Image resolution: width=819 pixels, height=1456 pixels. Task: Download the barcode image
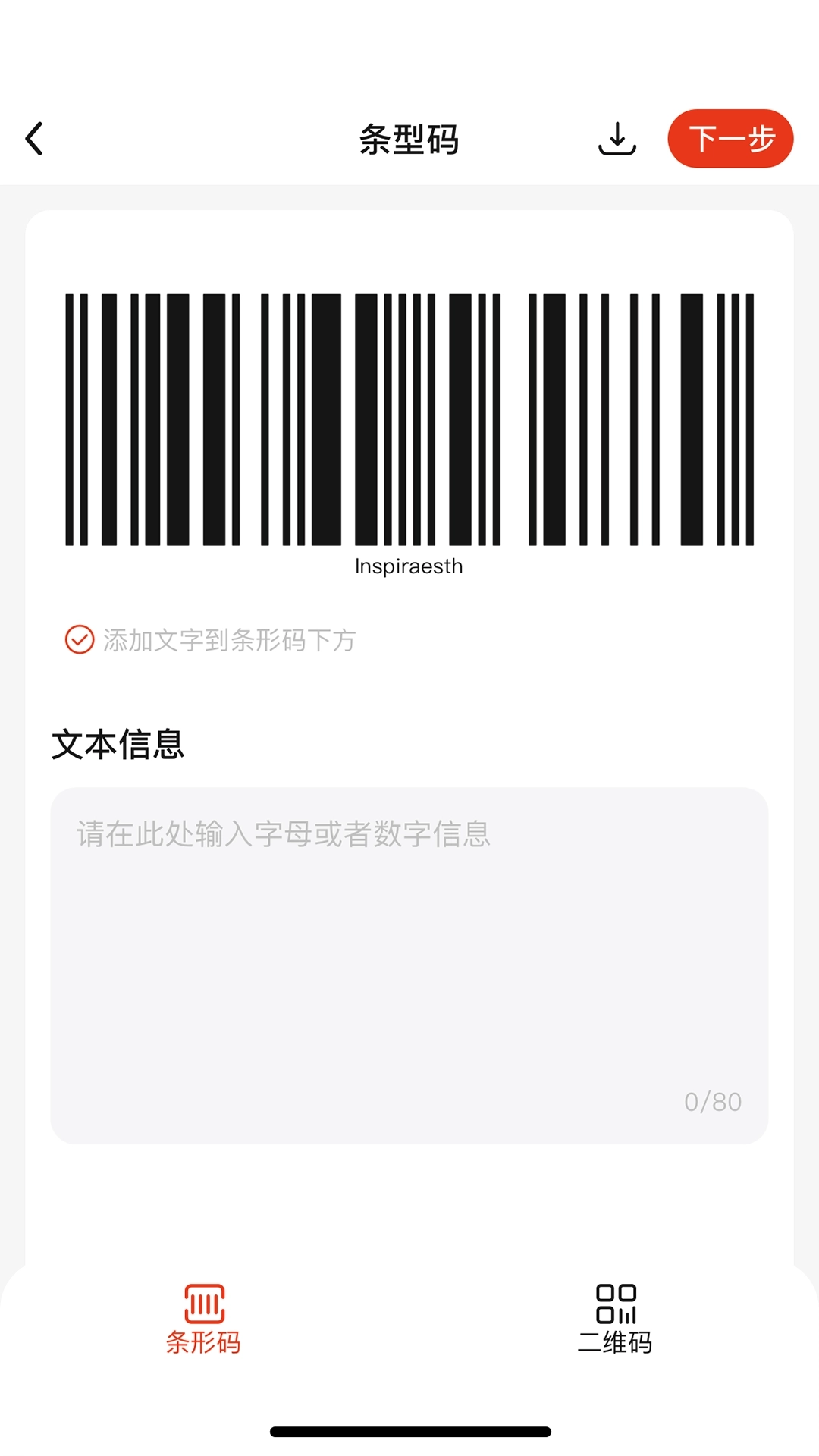(x=617, y=139)
